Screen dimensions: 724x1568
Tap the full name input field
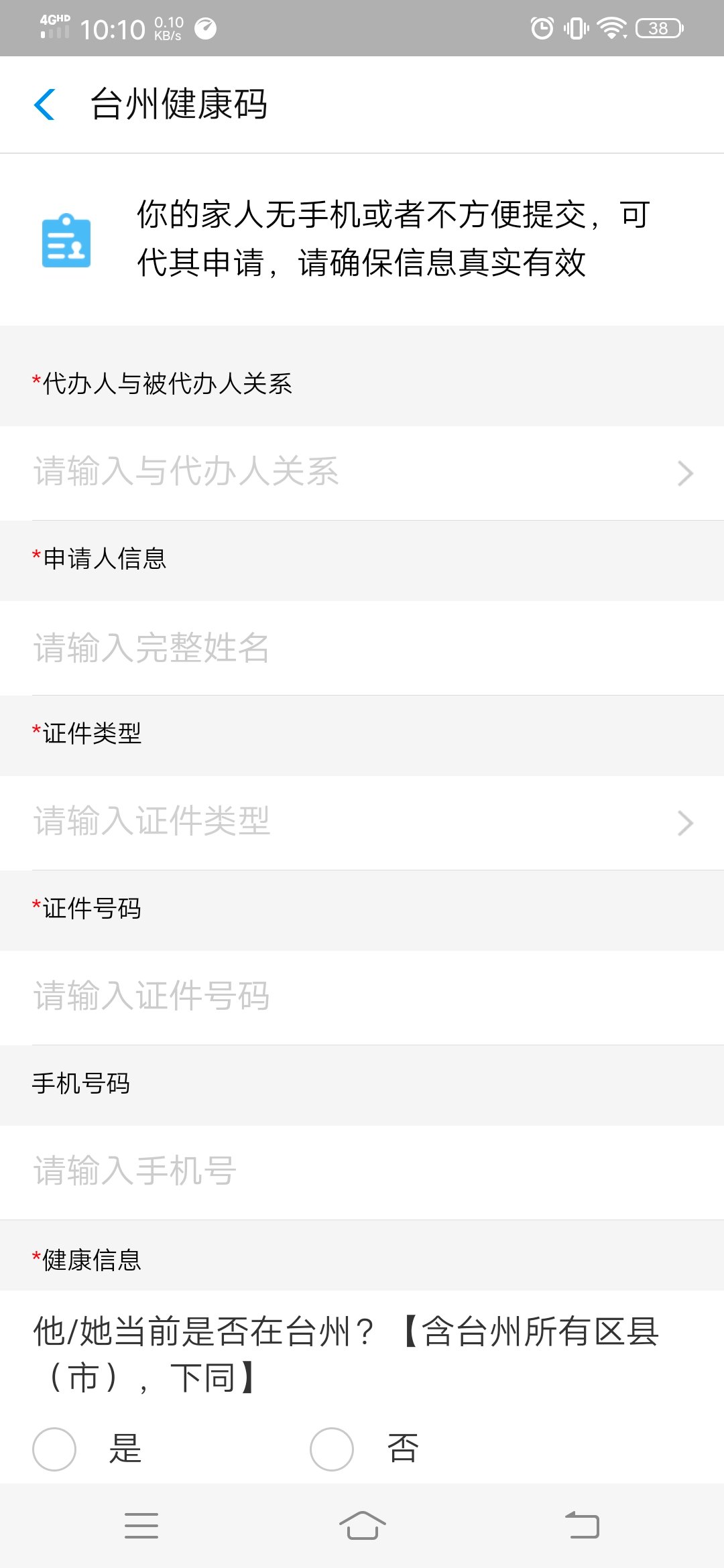pyautogui.click(x=362, y=648)
